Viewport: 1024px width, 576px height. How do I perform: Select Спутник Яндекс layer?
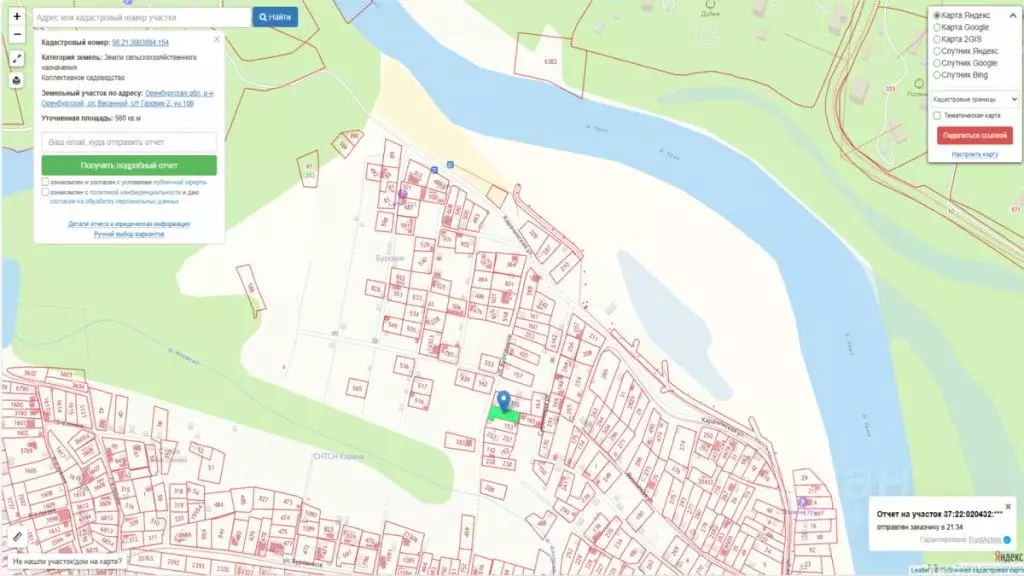click(x=936, y=51)
